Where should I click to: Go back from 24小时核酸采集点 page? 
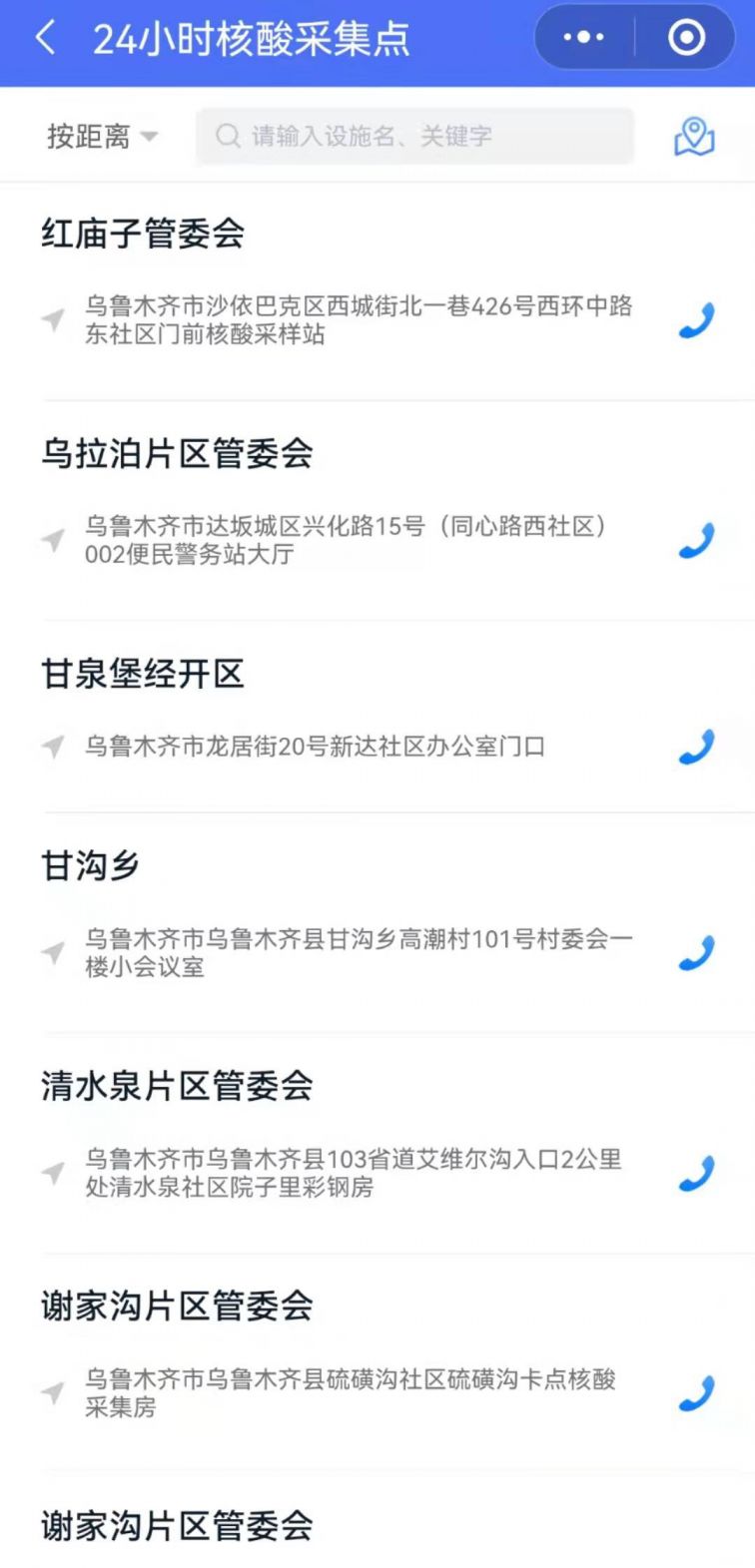pyautogui.click(x=45, y=39)
